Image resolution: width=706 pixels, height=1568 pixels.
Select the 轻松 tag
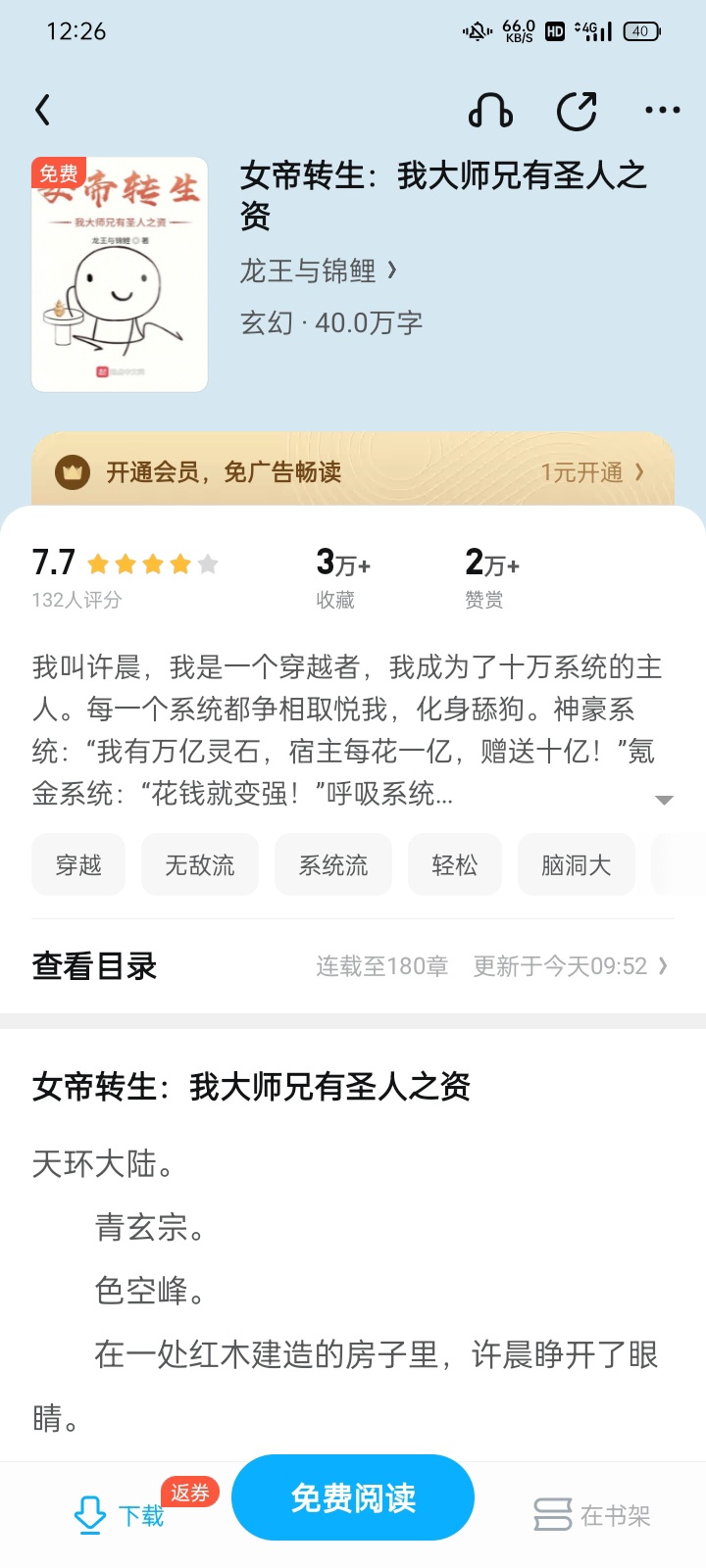coord(455,864)
